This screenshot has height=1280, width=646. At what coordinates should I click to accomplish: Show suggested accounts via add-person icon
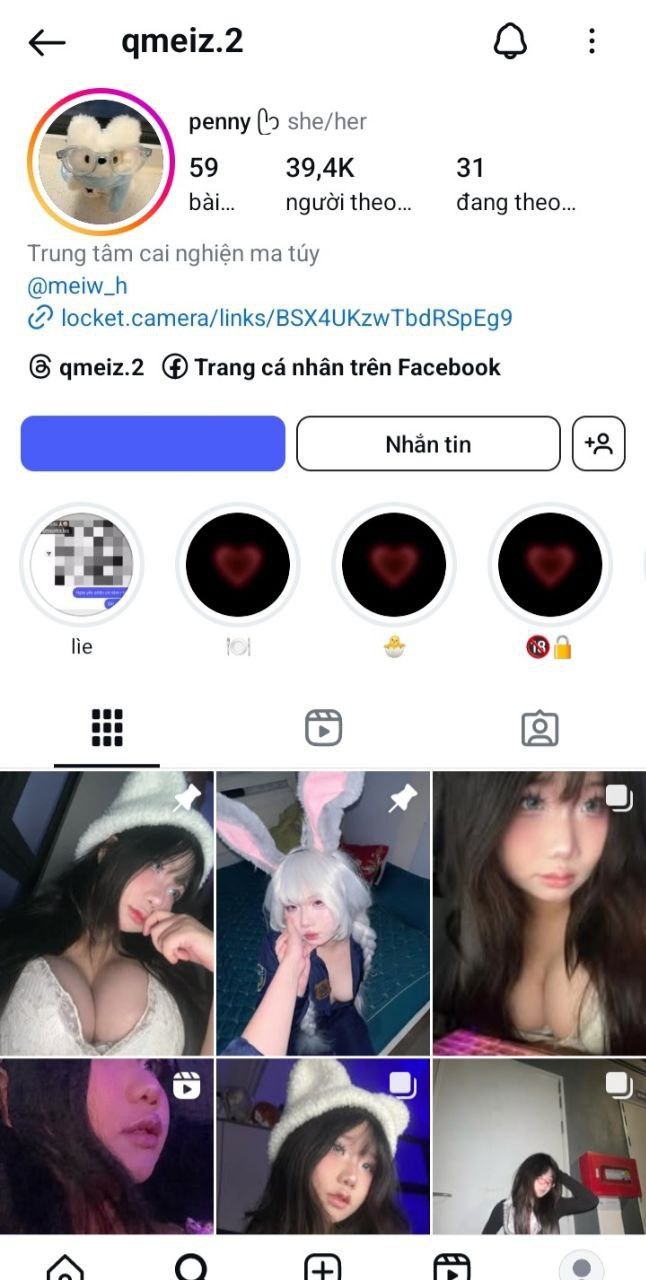coord(598,444)
